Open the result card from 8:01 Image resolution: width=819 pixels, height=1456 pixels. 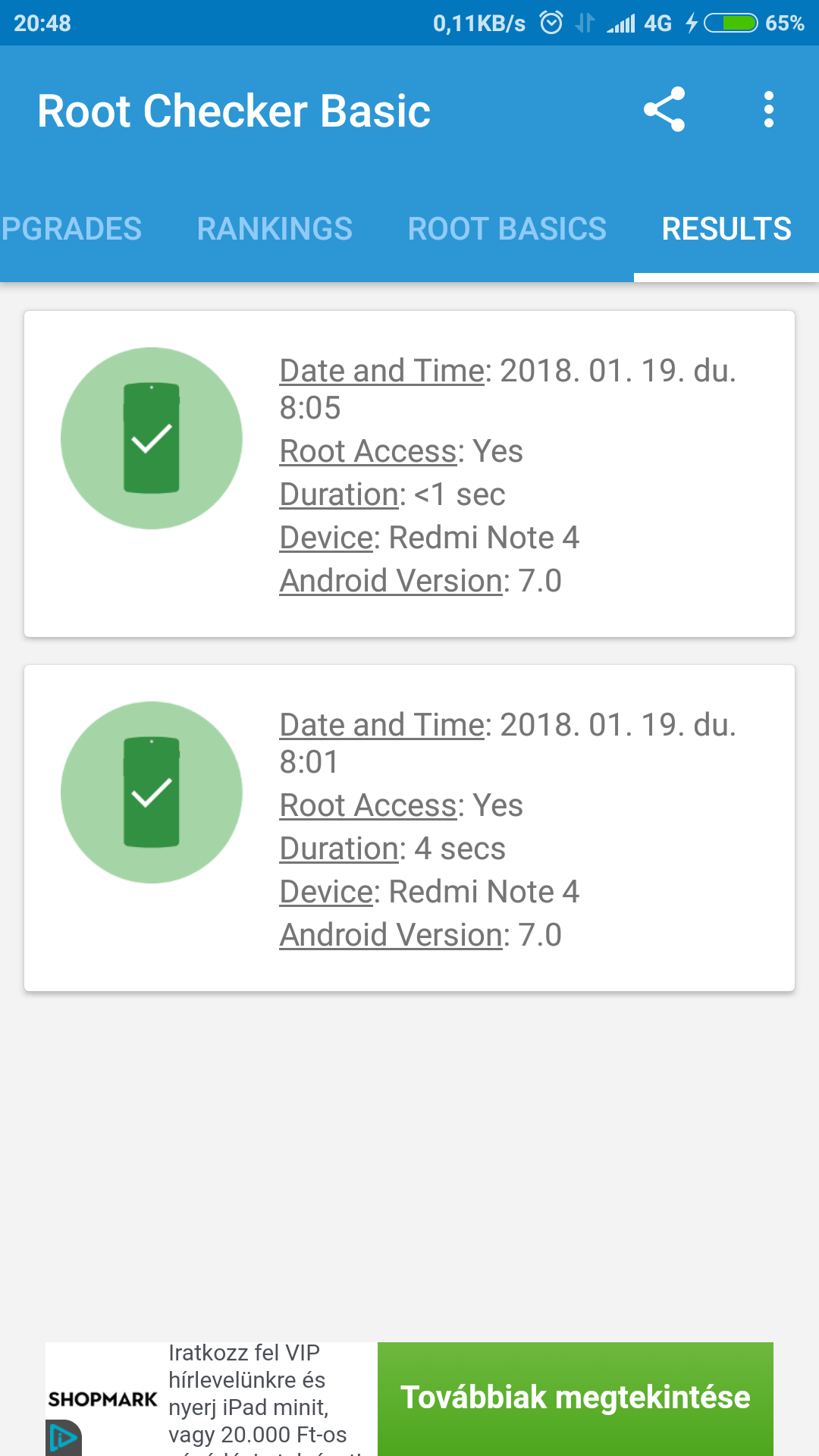[409, 828]
